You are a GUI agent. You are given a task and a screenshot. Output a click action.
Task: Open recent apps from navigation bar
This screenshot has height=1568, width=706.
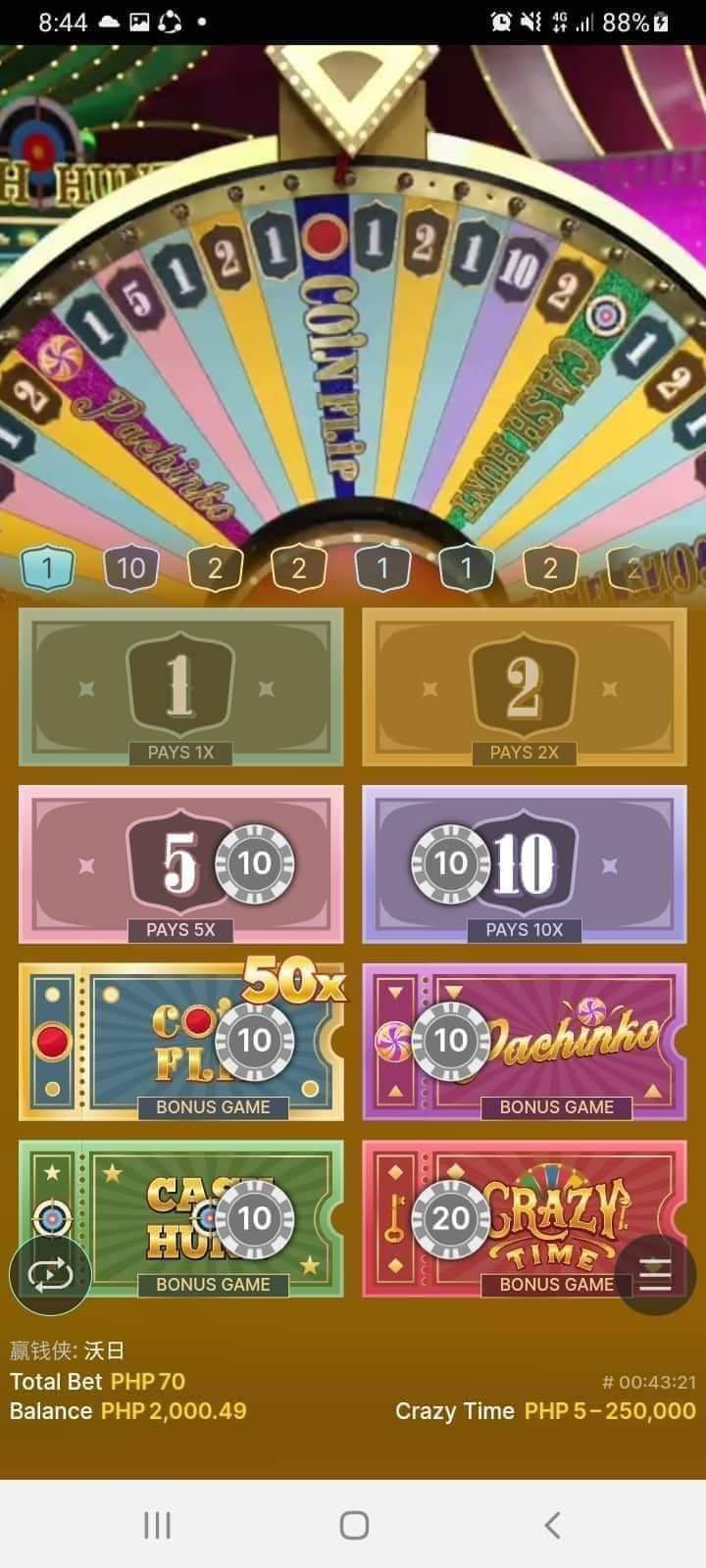coord(157,1525)
